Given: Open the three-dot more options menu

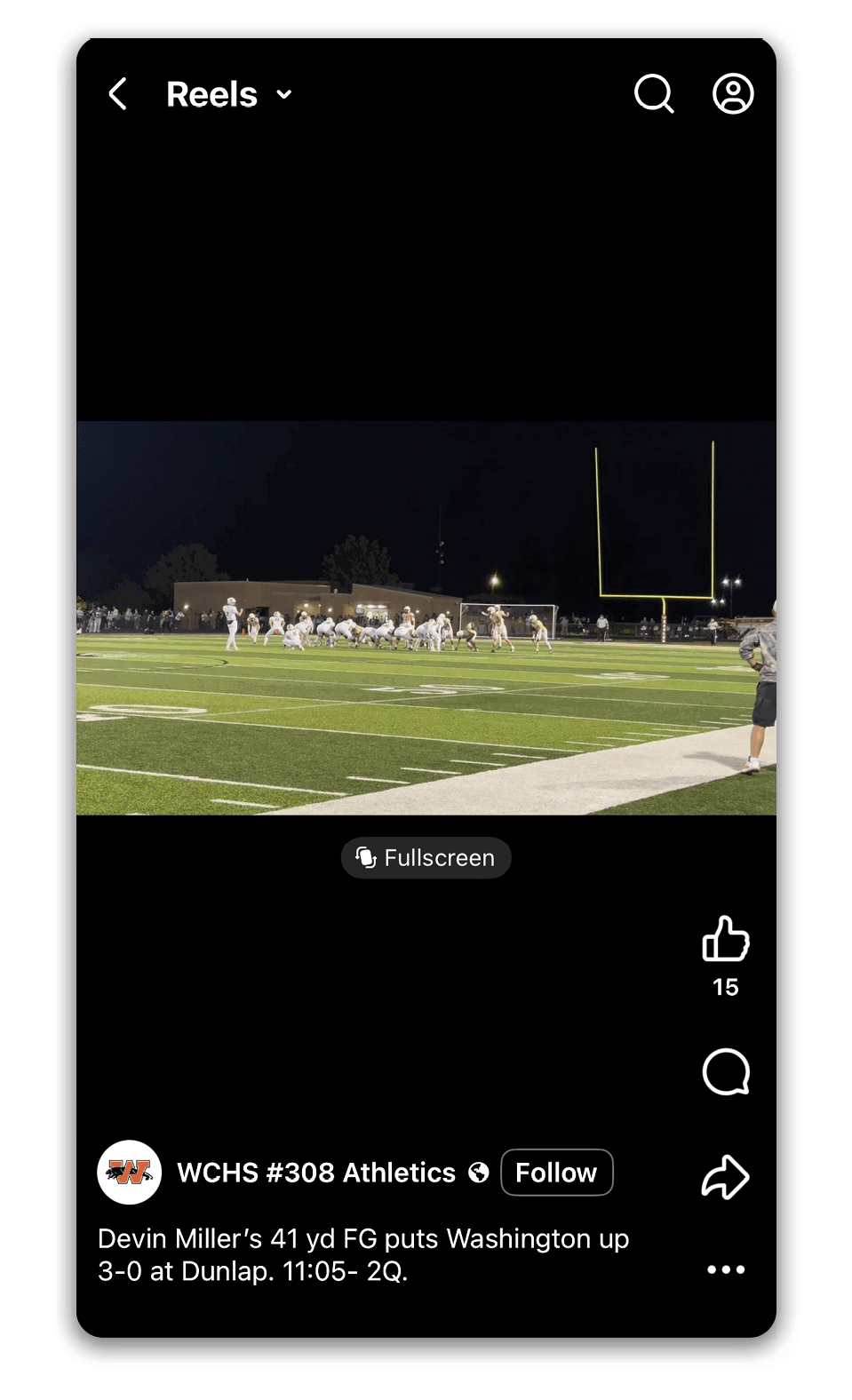Looking at the screenshot, I should 726,1269.
